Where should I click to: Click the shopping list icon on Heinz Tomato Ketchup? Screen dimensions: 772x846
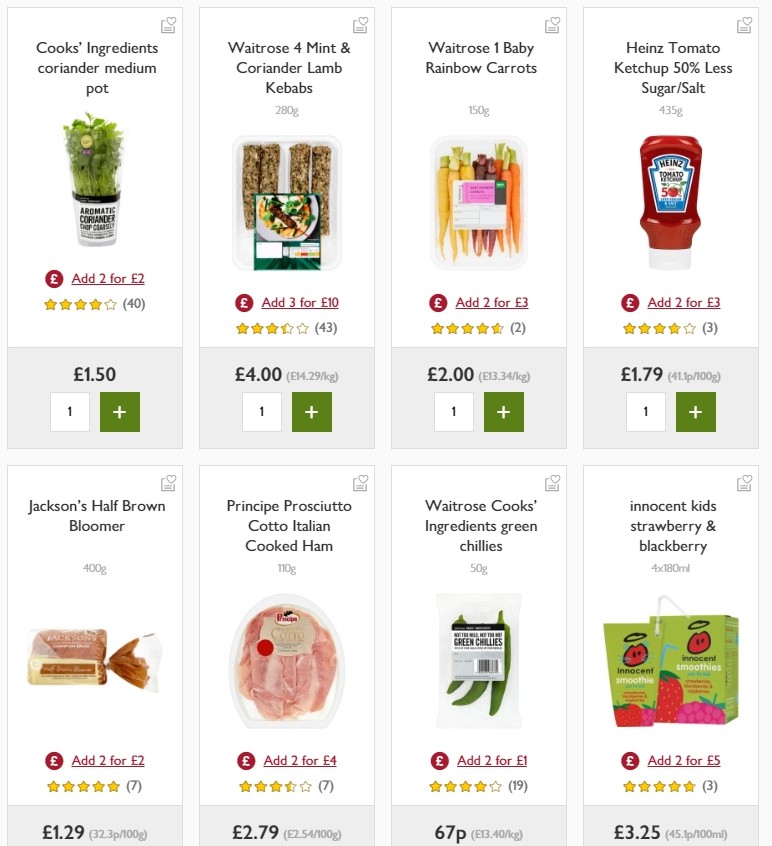click(744, 23)
